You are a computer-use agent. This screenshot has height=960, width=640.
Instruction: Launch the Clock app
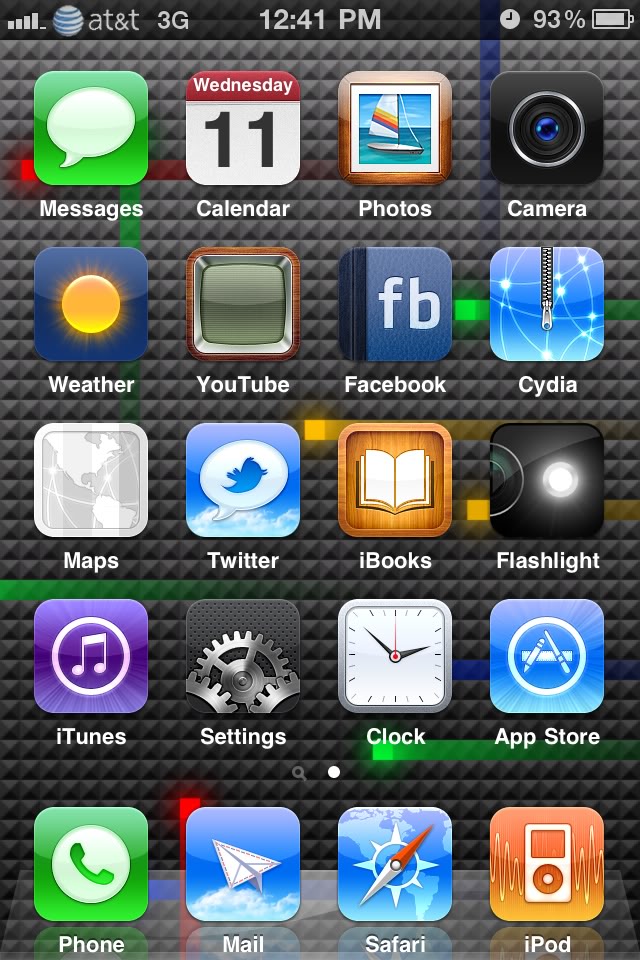tap(395, 656)
